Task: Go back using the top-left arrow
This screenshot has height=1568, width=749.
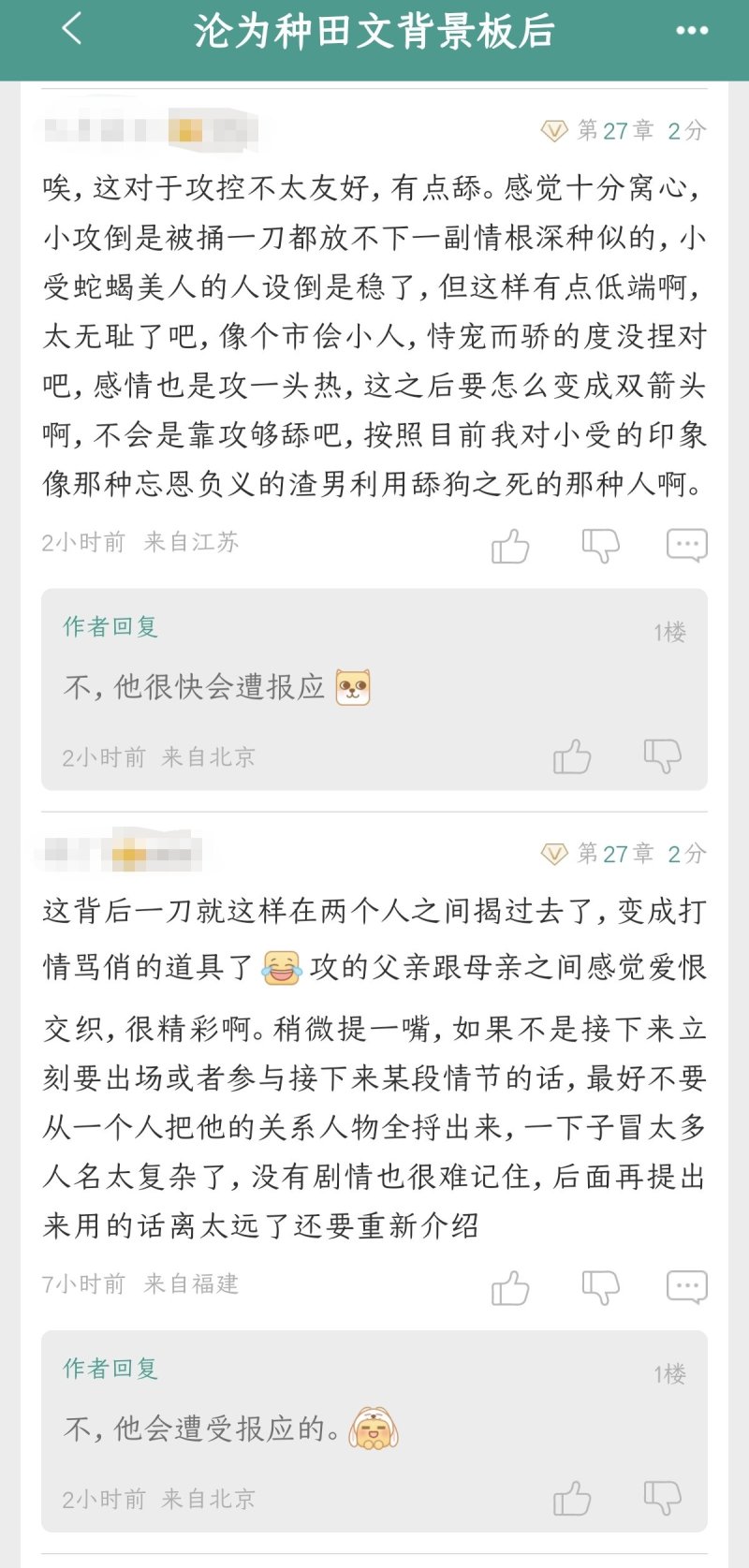Action: (71, 30)
